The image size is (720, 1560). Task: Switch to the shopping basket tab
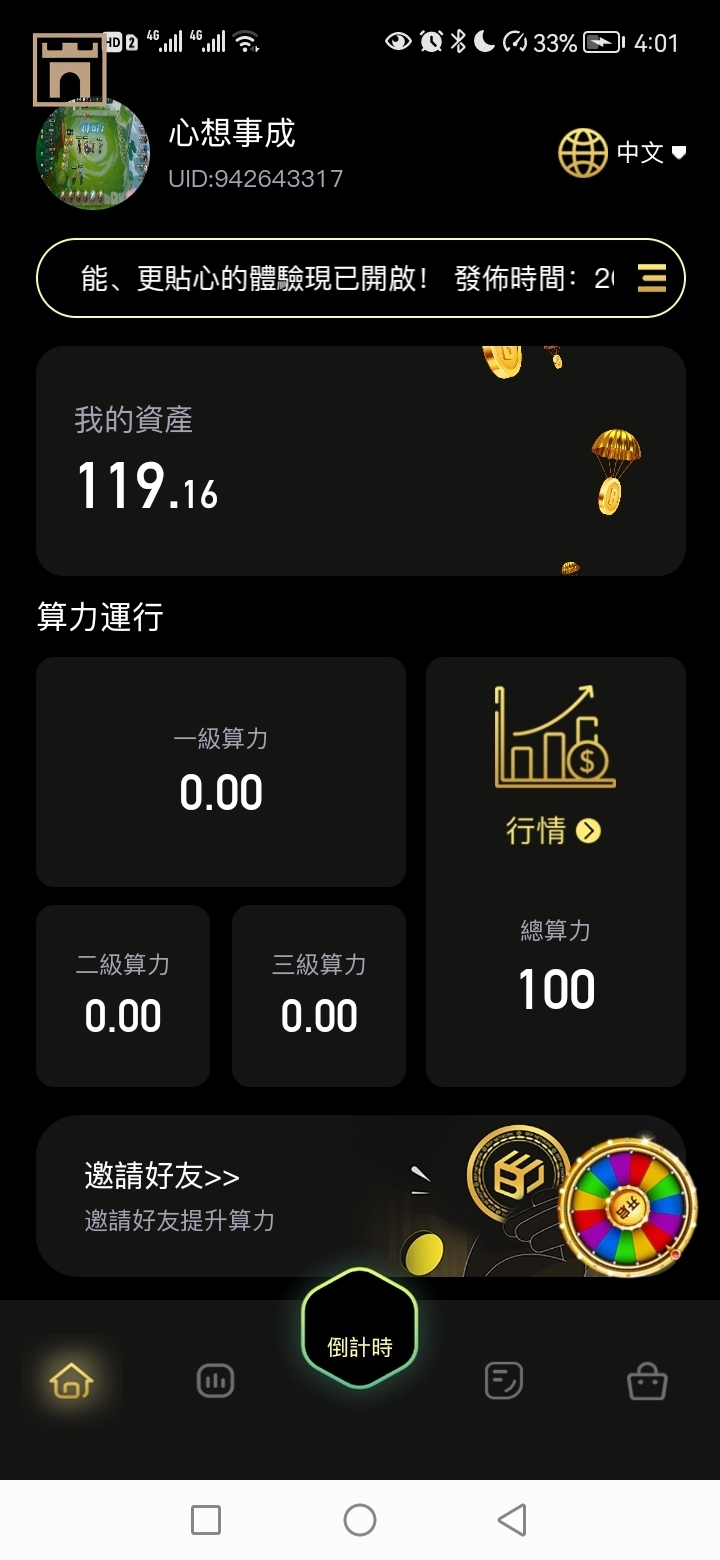pos(647,1381)
